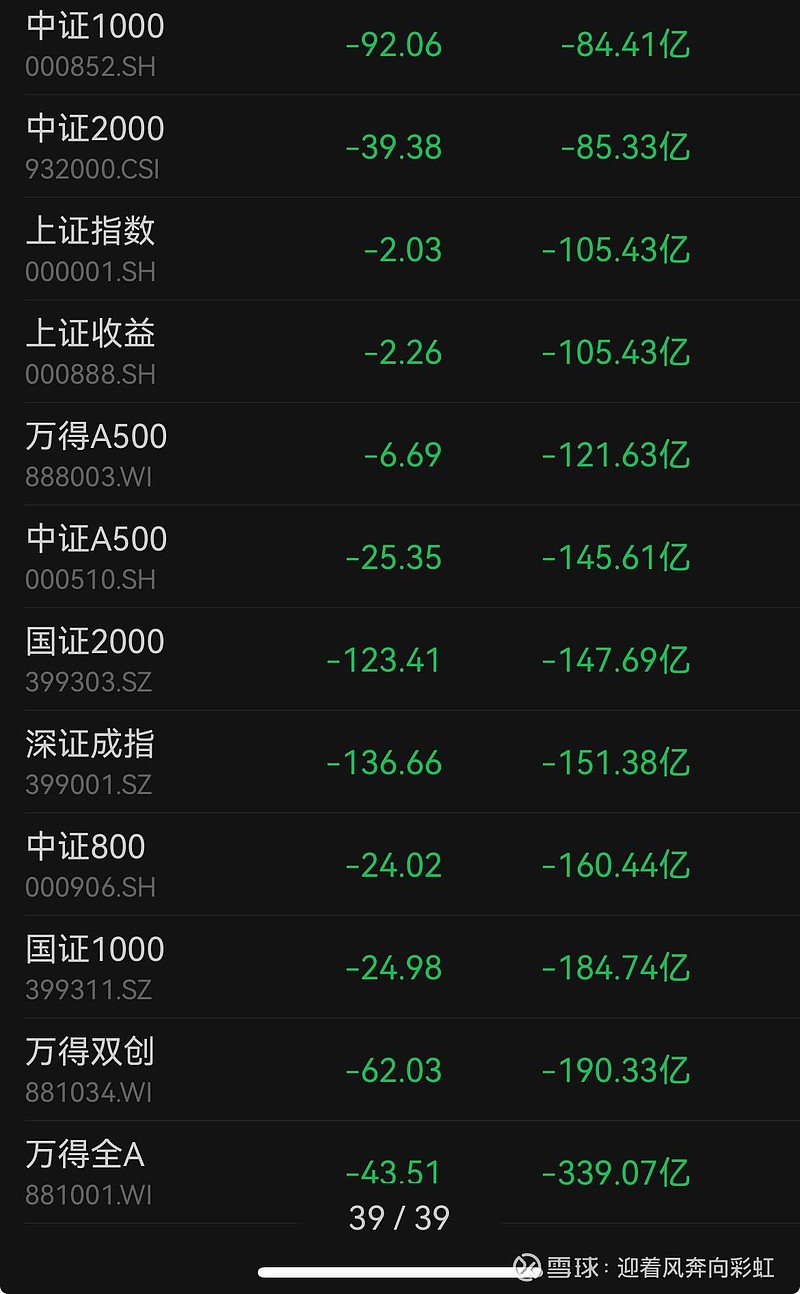Screen dimensions: 800x1294
Task: Click the 上证收益 row label
Action: coord(90,334)
